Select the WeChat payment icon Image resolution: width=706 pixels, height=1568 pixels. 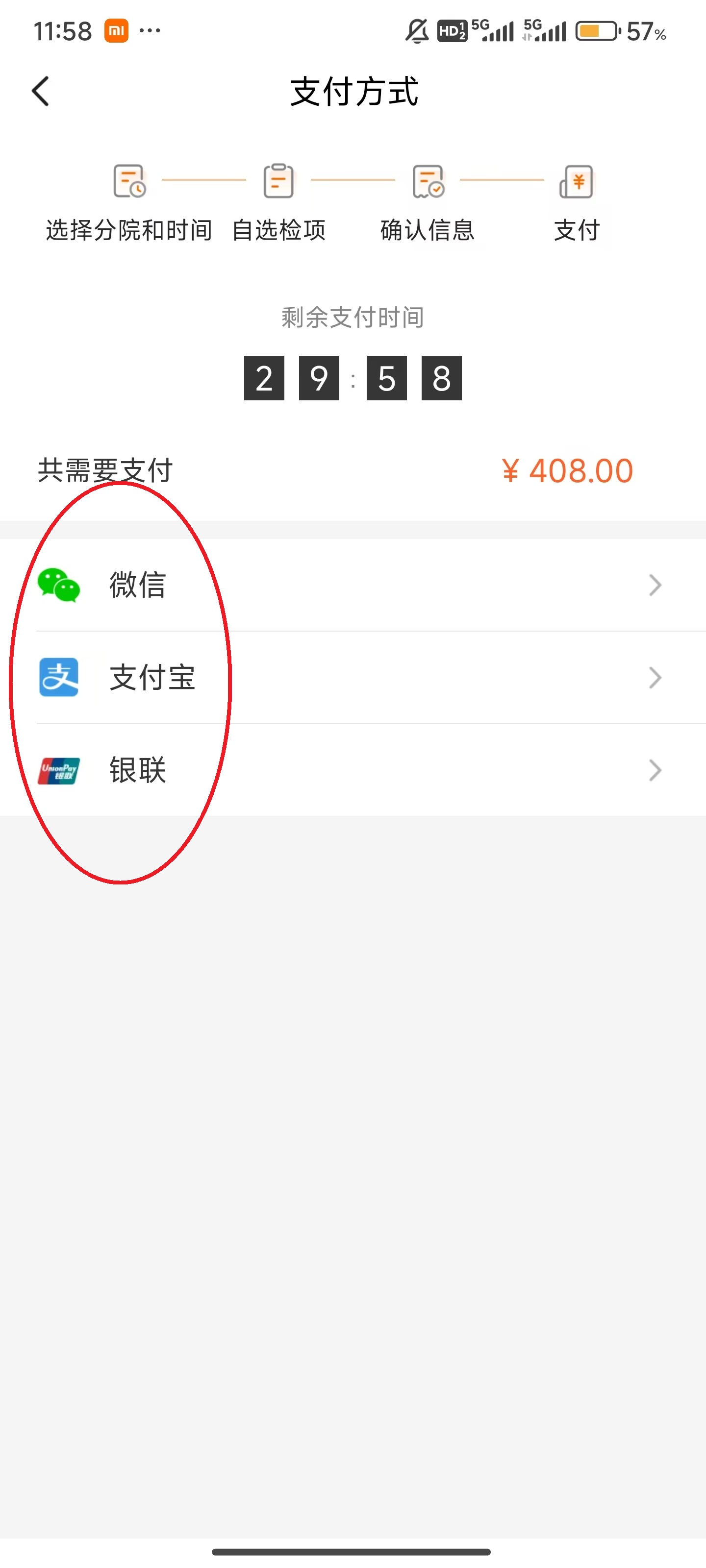(x=59, y=585)
